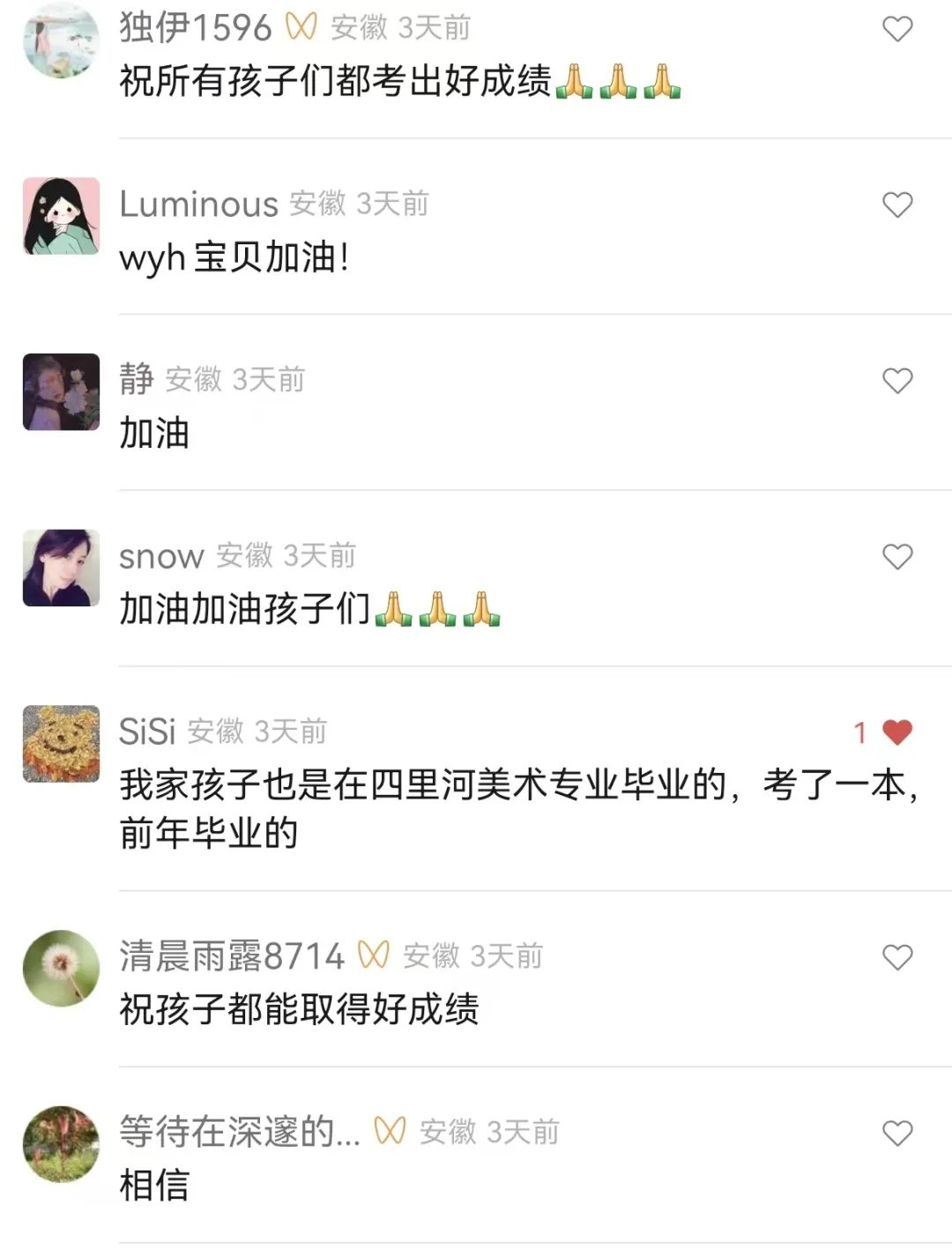Like the comment saying 相信
Image resolution: width=952 pixels, height=1249 pixels.
[897, 1133]
